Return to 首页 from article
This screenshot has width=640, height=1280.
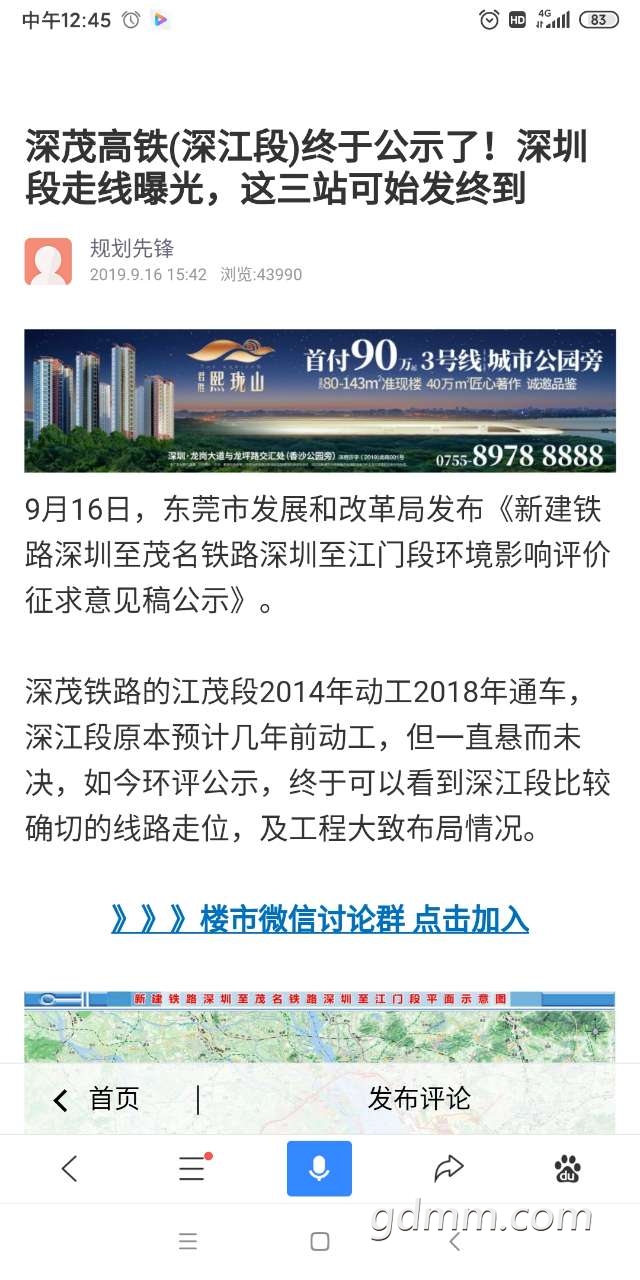point(98,1099)
